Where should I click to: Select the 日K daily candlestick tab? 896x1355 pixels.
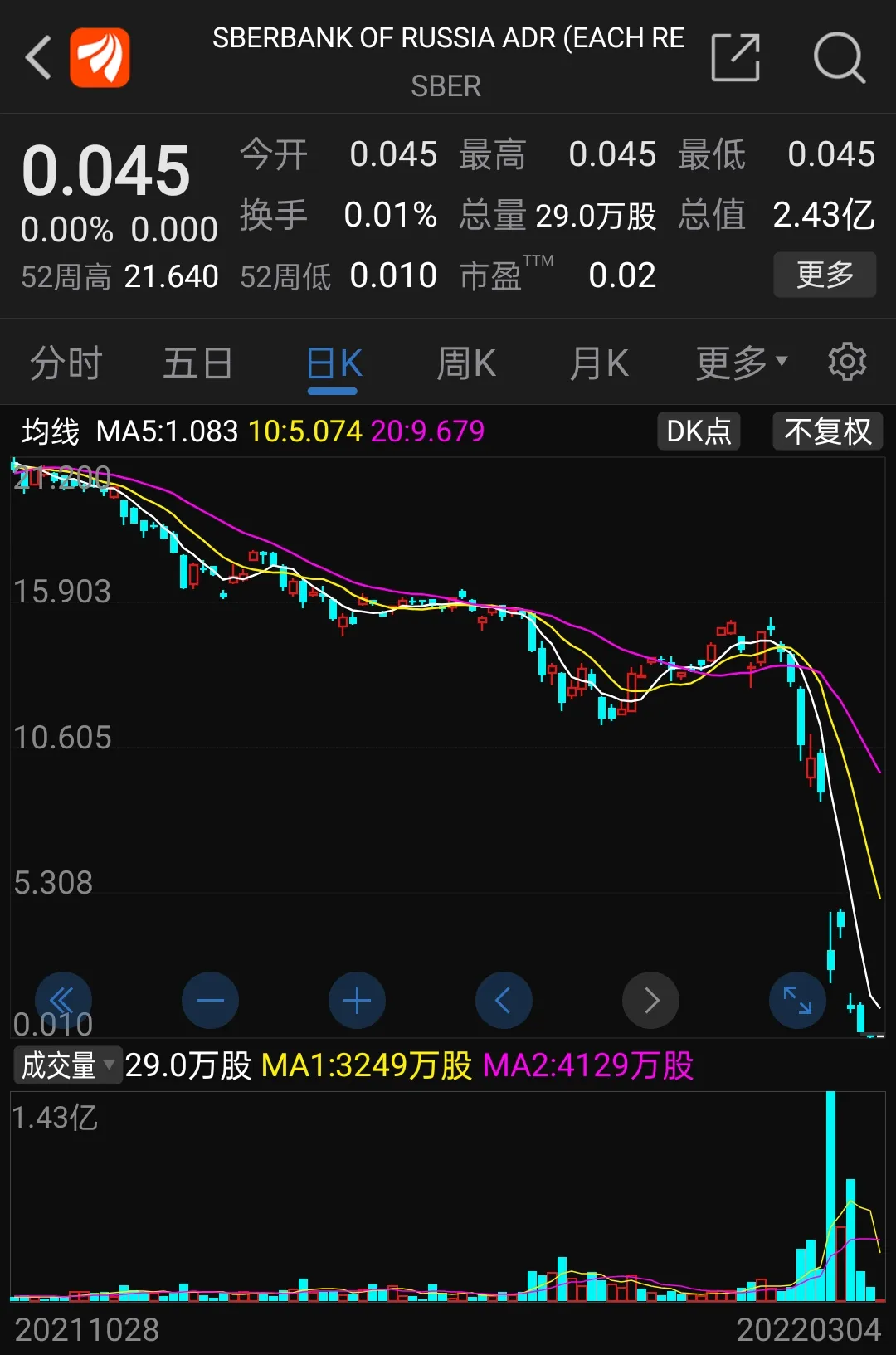(x=334, y=363)
